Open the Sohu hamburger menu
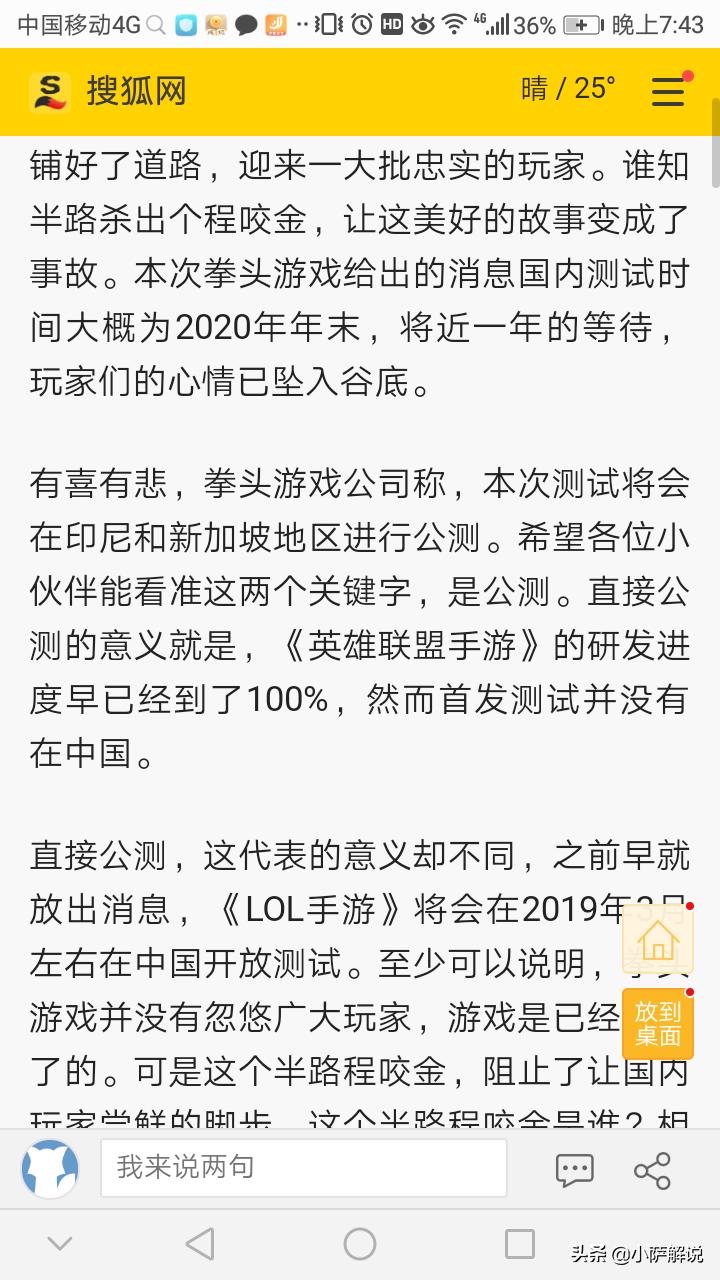 (668, 91)
